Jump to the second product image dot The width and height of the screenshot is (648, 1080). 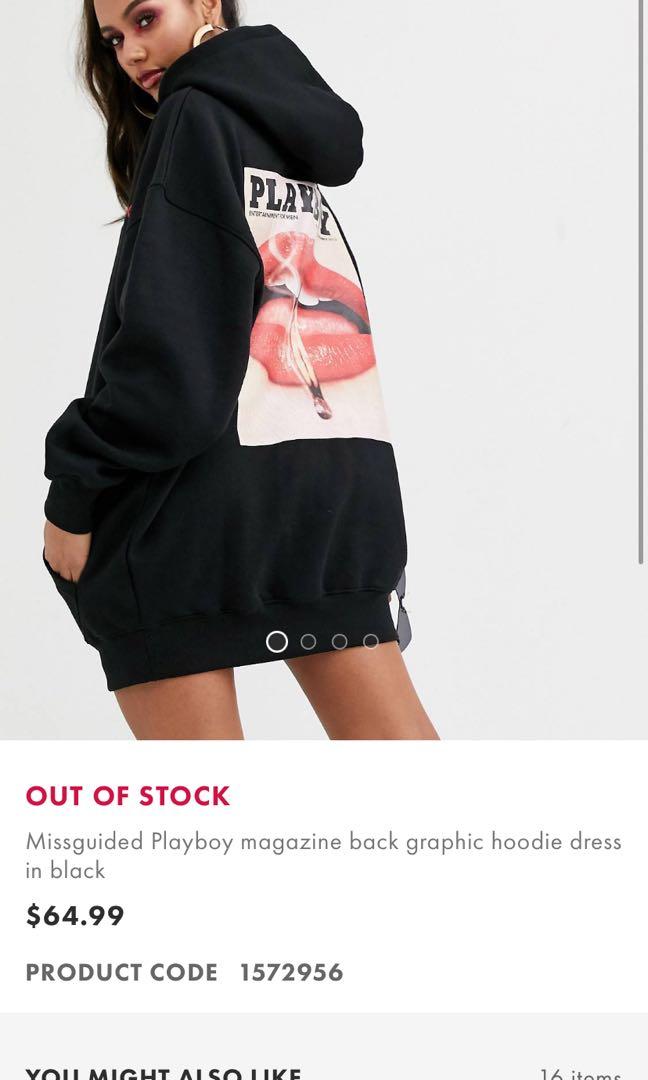309,642
